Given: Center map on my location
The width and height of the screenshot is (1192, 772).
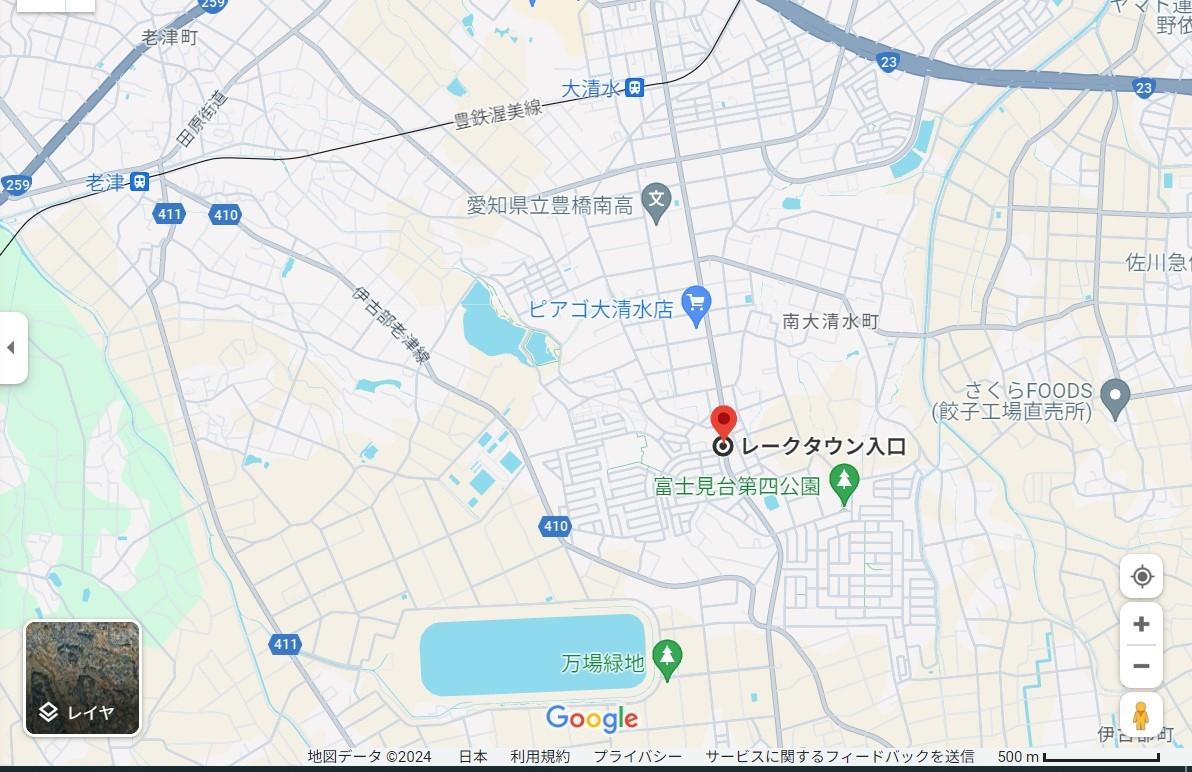Looking at the screenshot, I should (x=1141, y=577).
